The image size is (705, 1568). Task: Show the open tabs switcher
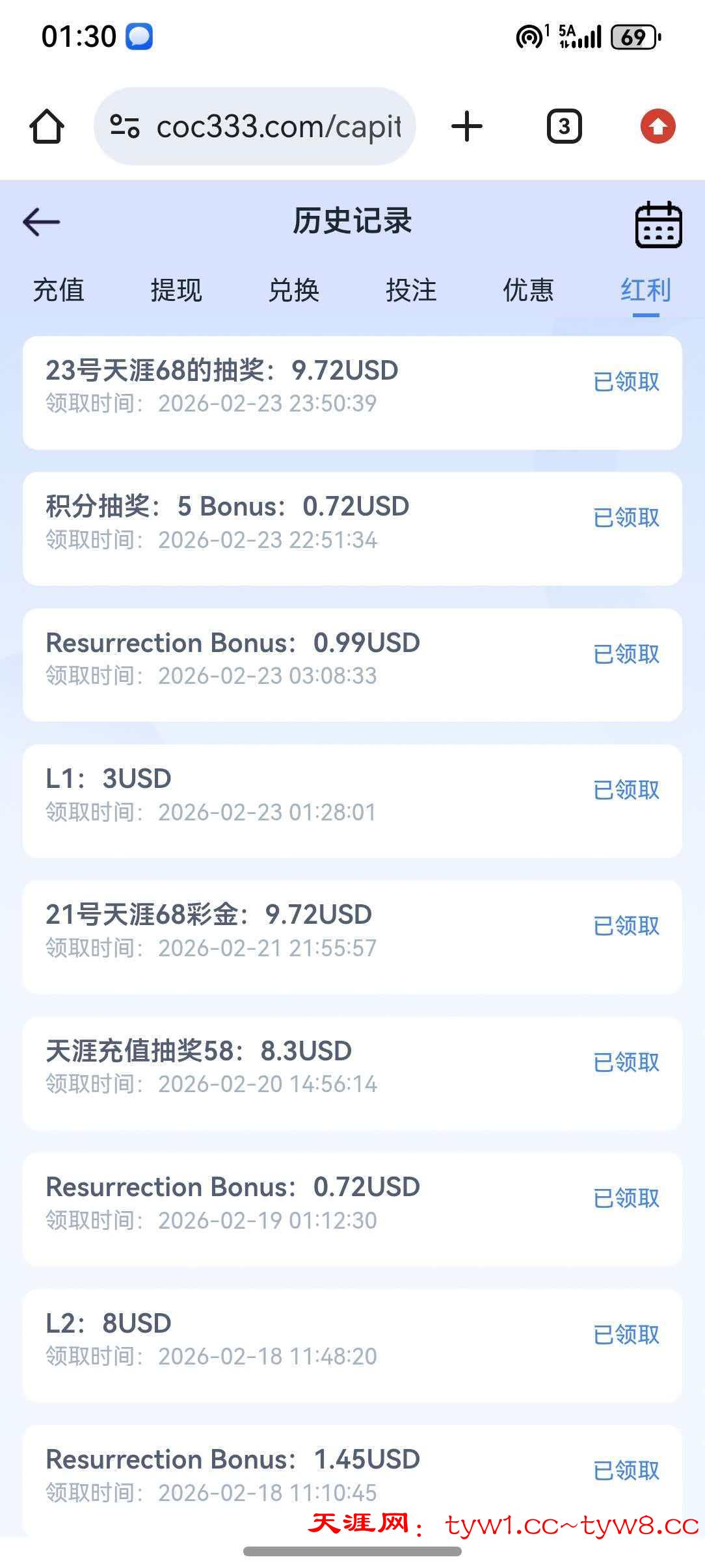point(564,126)
